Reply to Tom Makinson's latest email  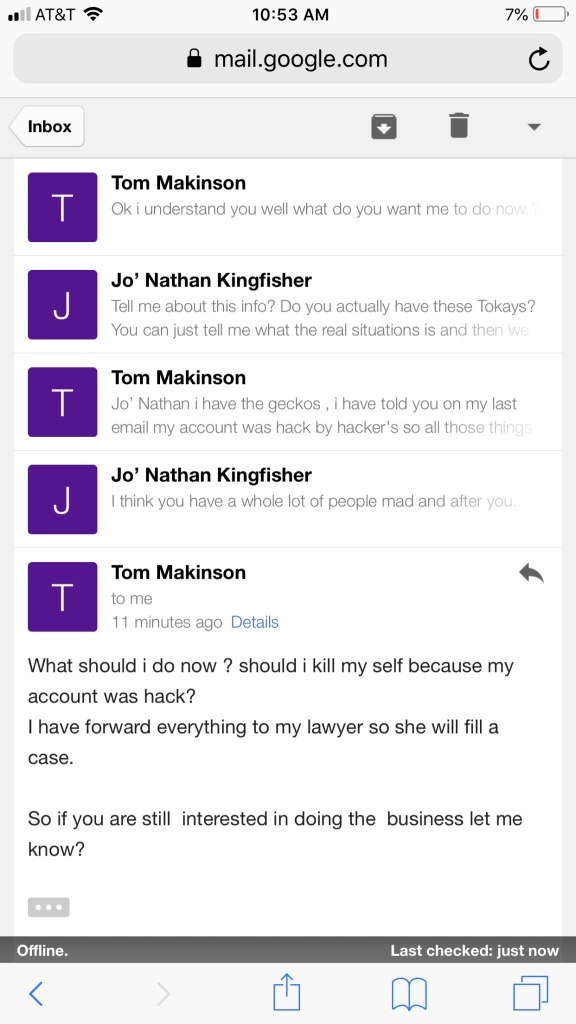(x=532, y=573)
